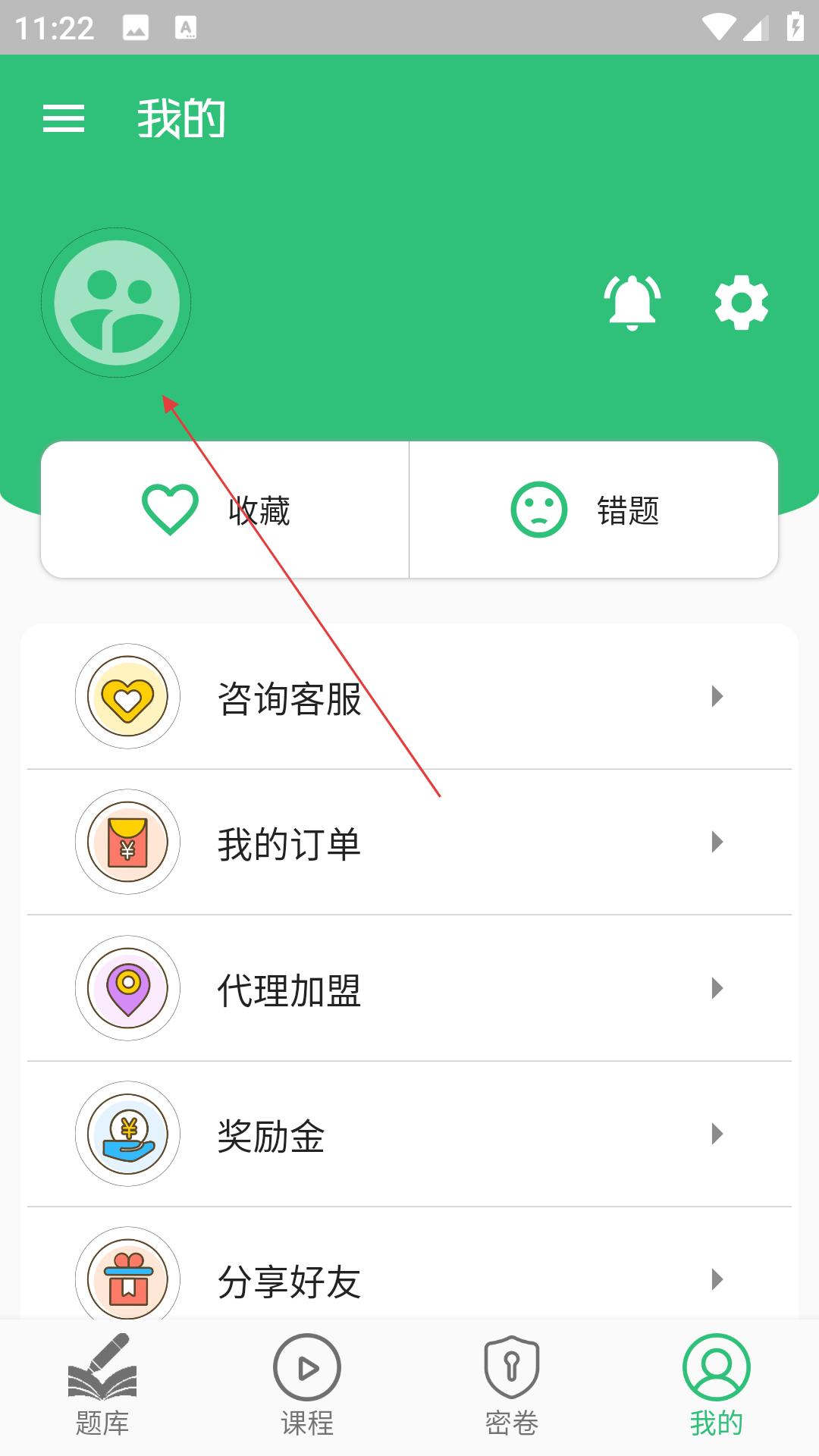Viewport: 819px width, 1456px height.
Task: Open 错题 wrong questions
Action: 593,510
